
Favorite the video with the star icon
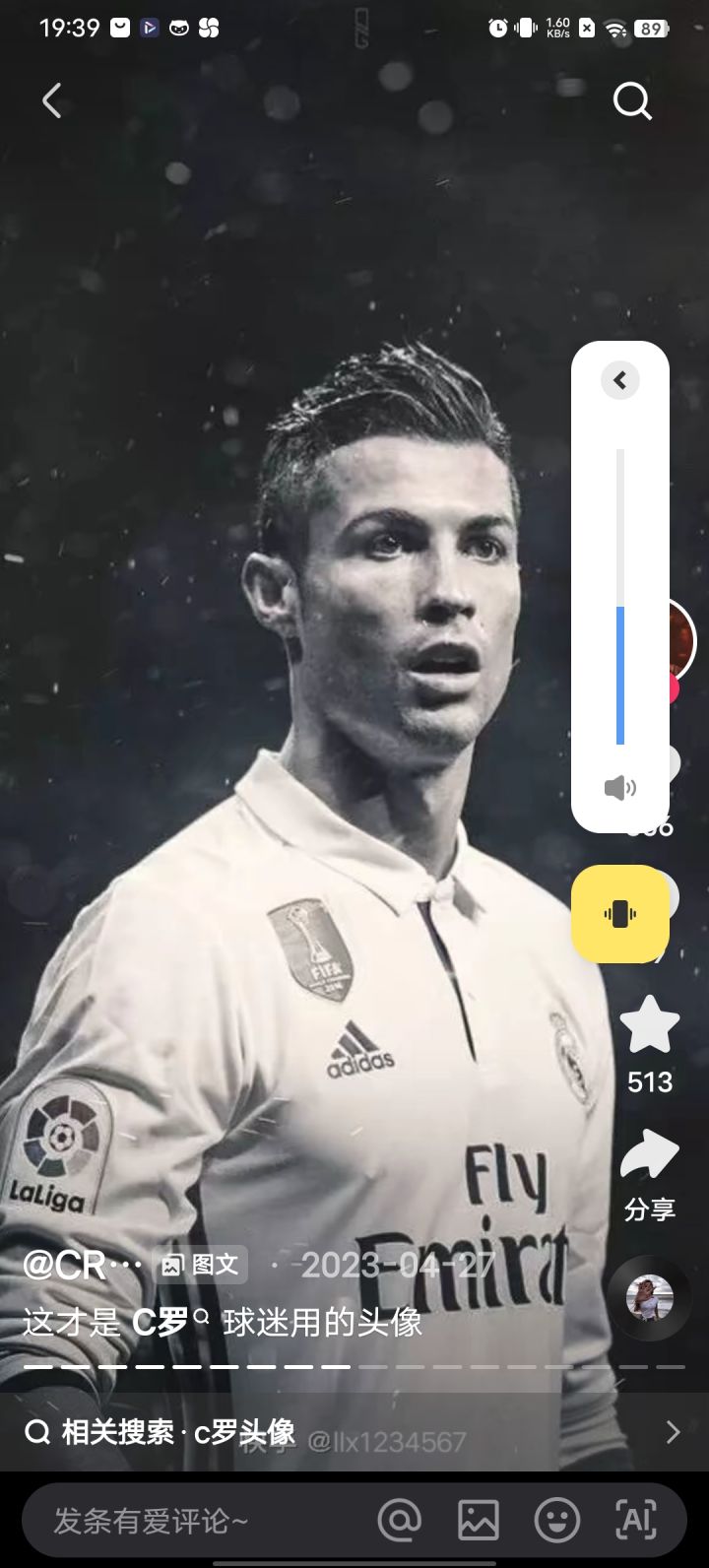tap(648, 1024)
